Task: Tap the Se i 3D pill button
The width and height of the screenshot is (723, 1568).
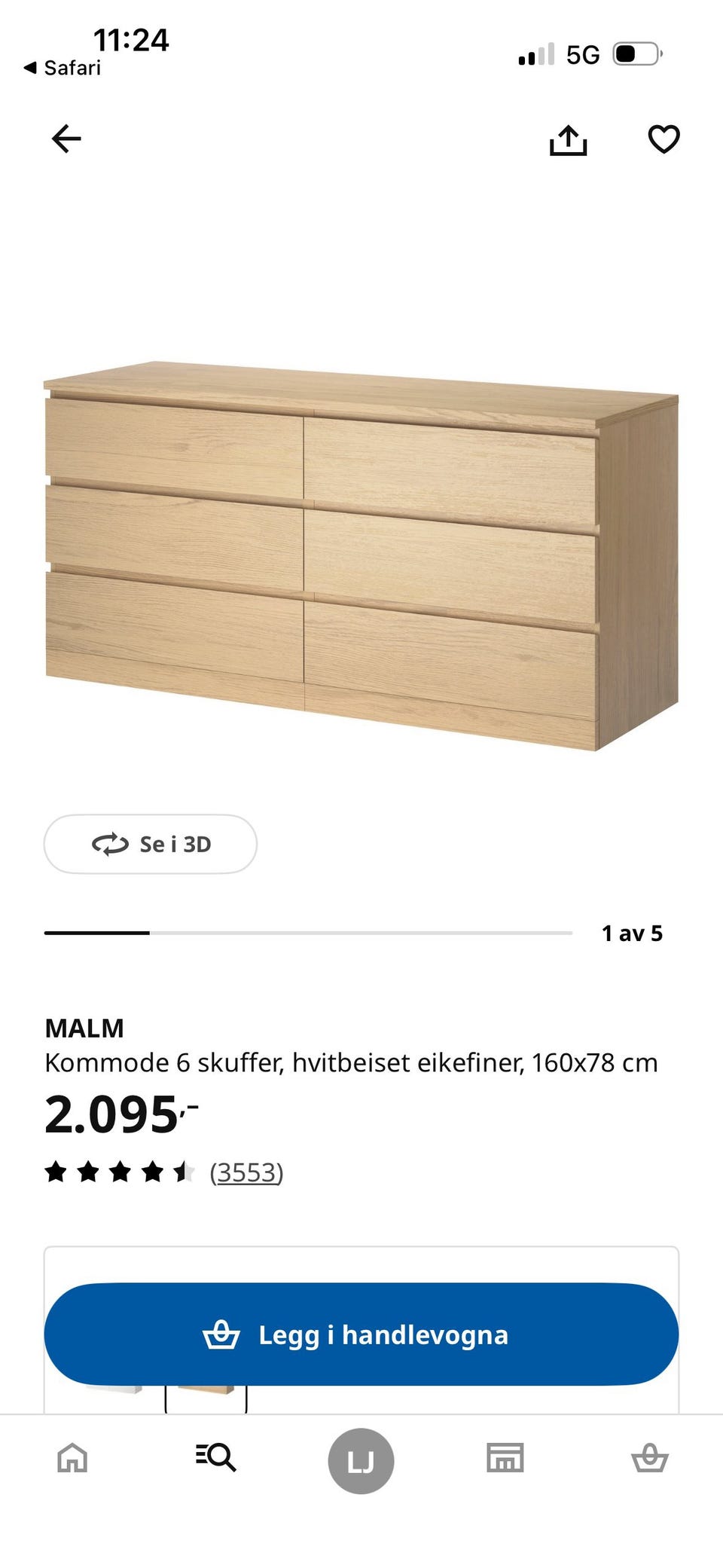Action: tap(150, 845)
